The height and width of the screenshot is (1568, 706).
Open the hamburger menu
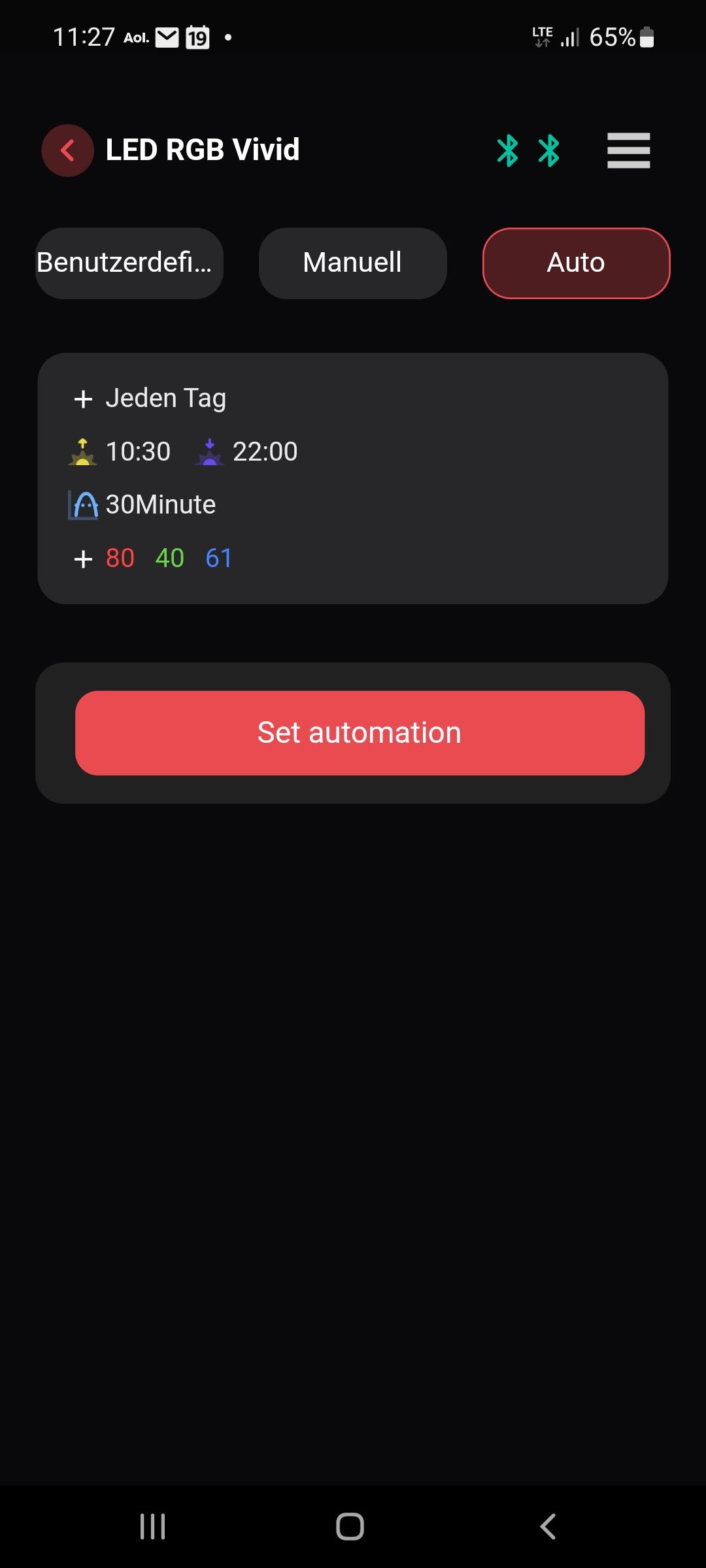coord(628,150)
